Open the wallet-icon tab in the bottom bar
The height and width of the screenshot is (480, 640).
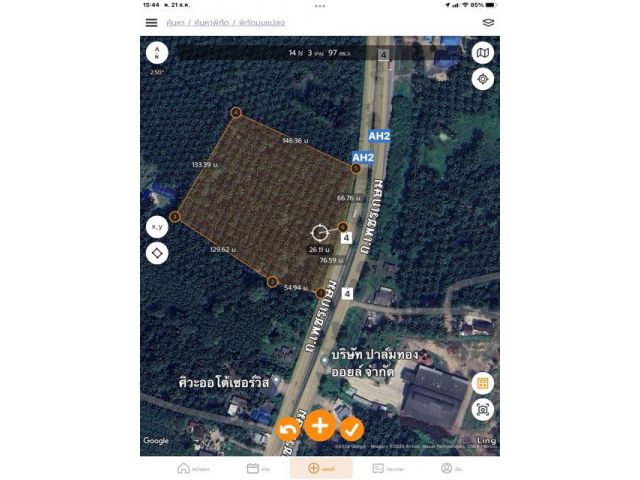click(257, 468)
